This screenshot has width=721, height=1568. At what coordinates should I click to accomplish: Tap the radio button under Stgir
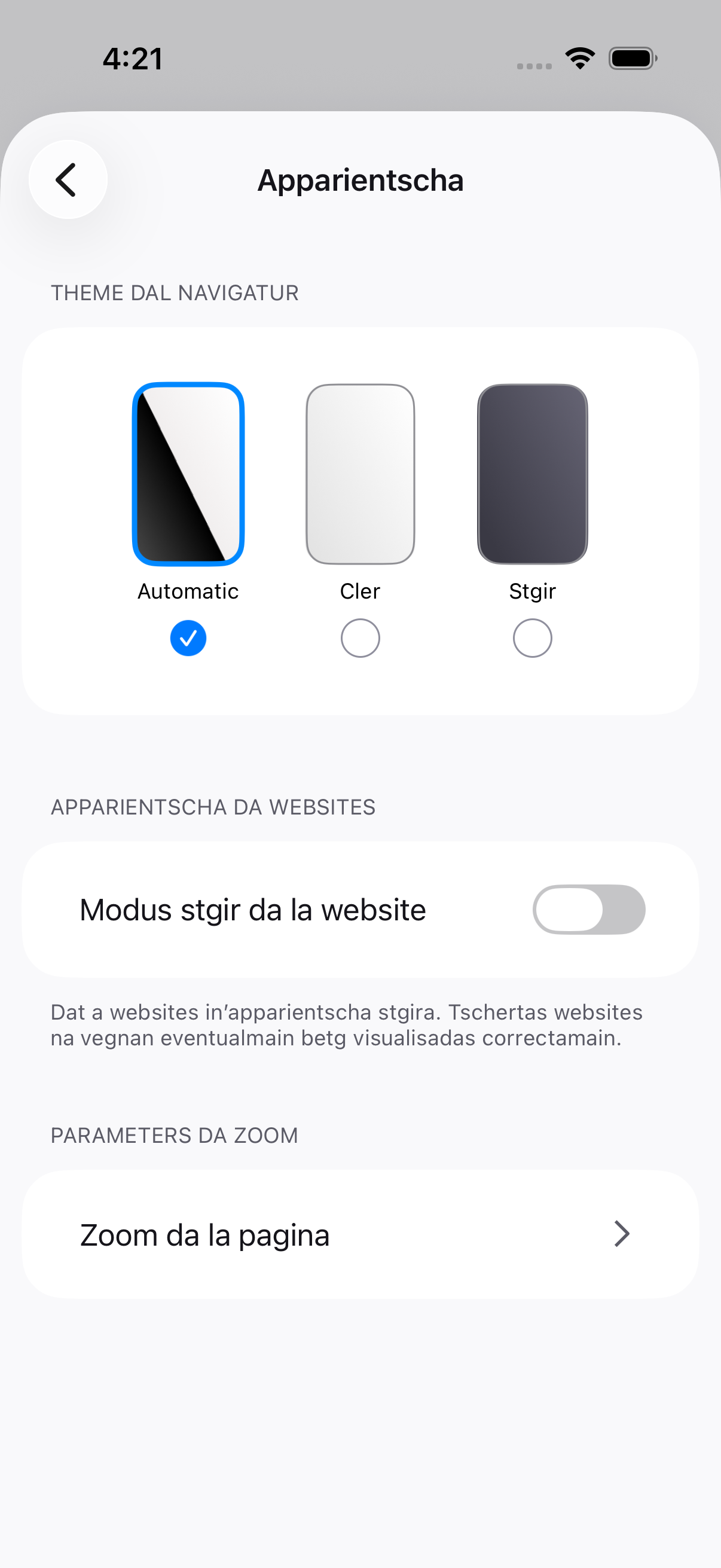click(x=533, y=638)
